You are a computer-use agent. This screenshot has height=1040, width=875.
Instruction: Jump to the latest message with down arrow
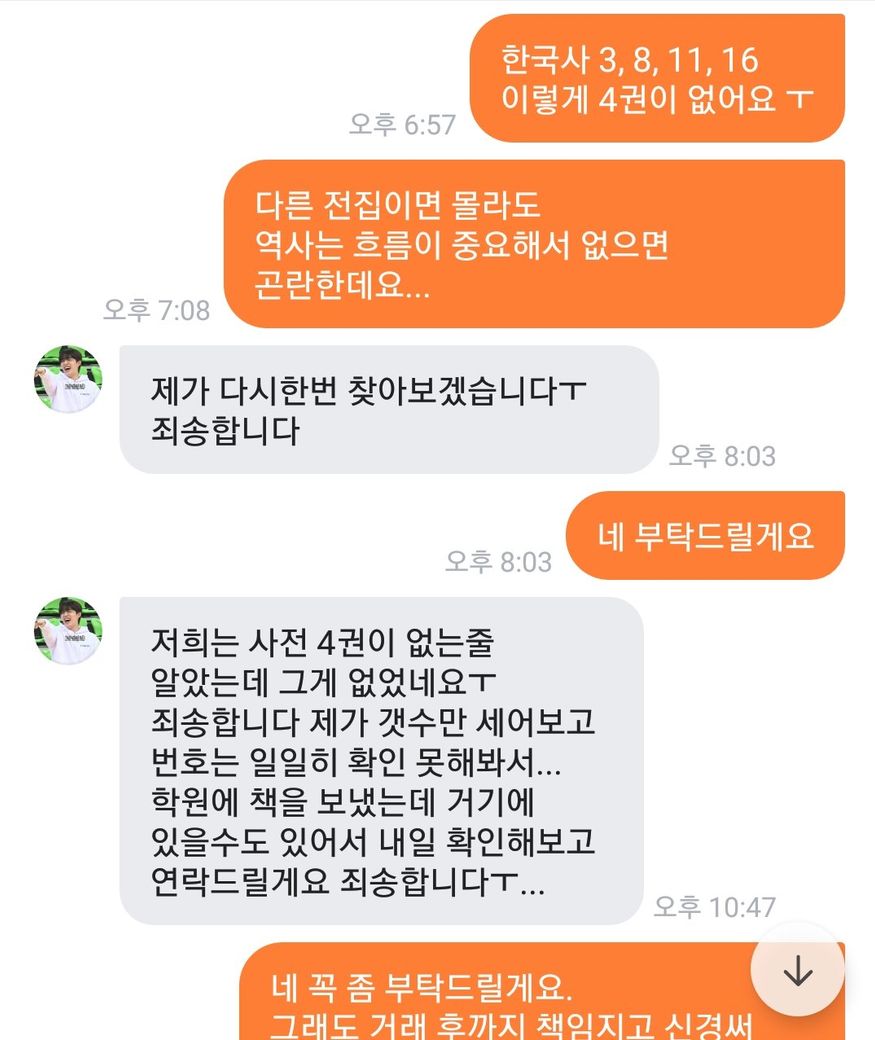coord(797,971)
